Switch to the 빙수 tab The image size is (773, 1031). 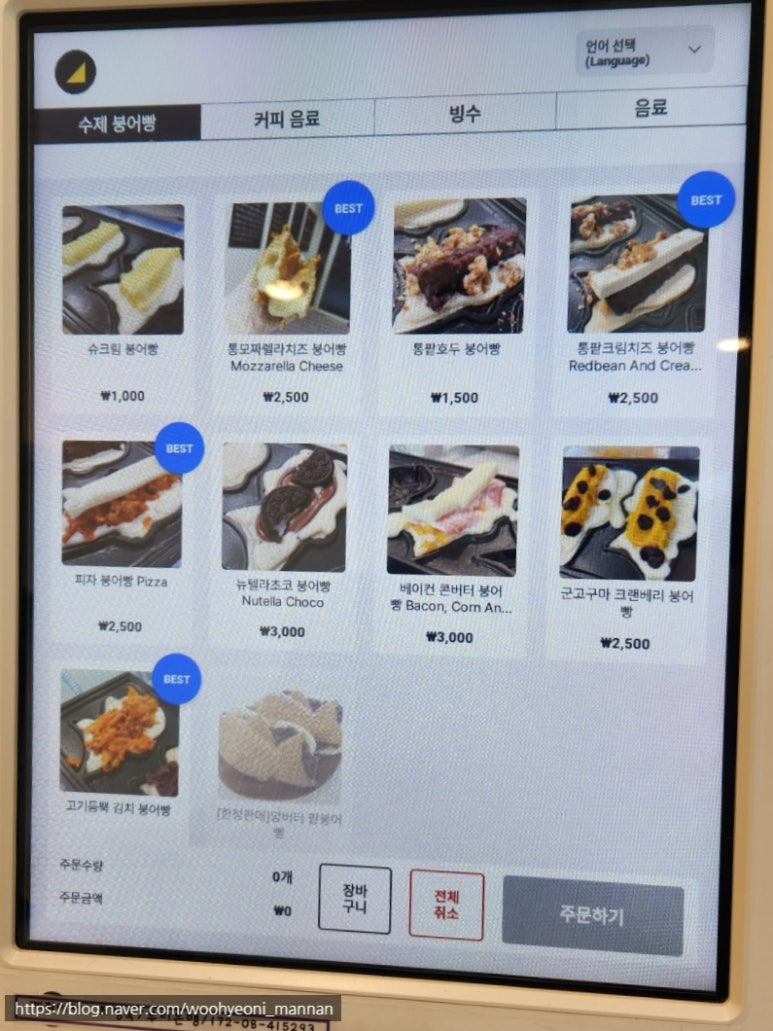[x=464, y=113]
